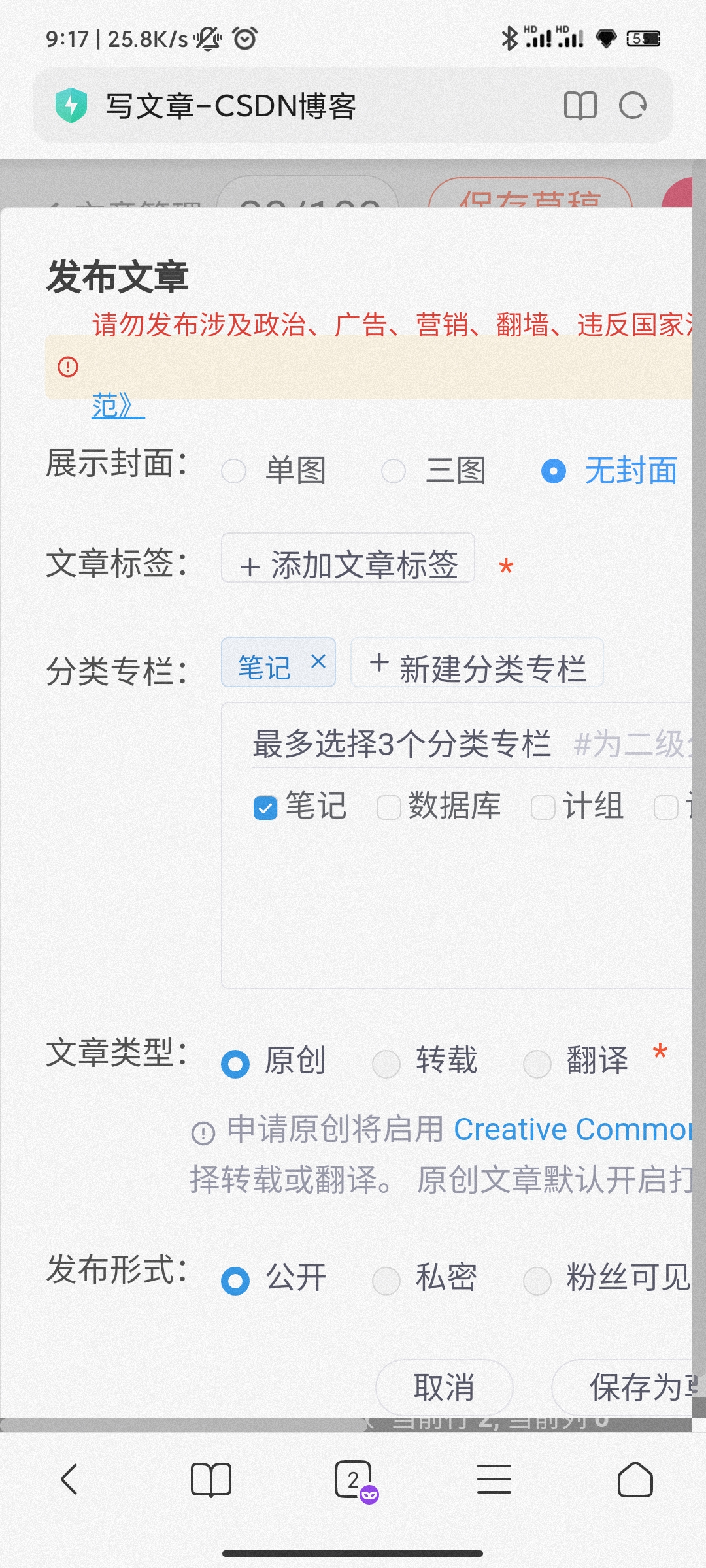Image resolution: width=706 pixels, height=1568 pixels.
Task: Tap 添加文章标签 to add a tag
Action: [x=348, y=564]
